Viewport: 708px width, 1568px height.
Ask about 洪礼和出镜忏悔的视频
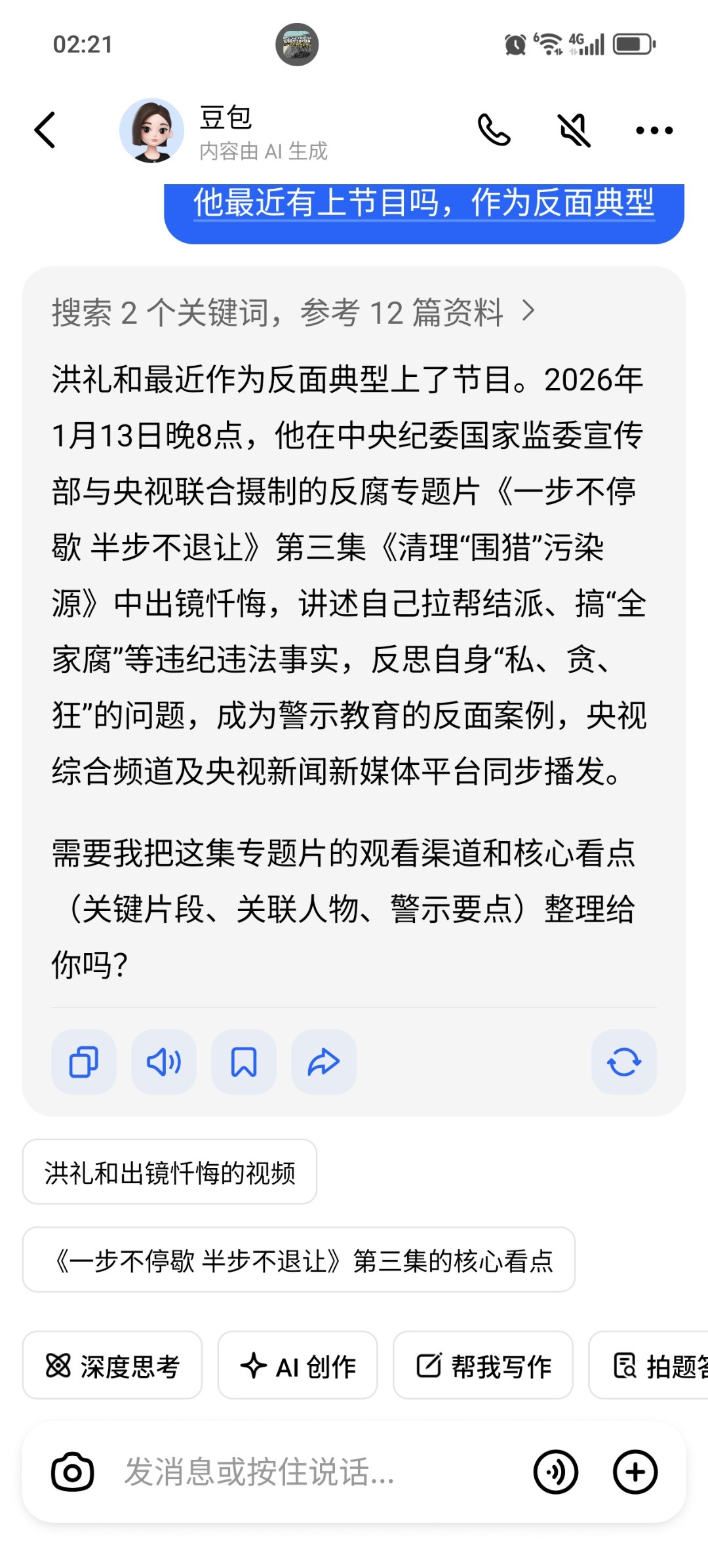169,1173
